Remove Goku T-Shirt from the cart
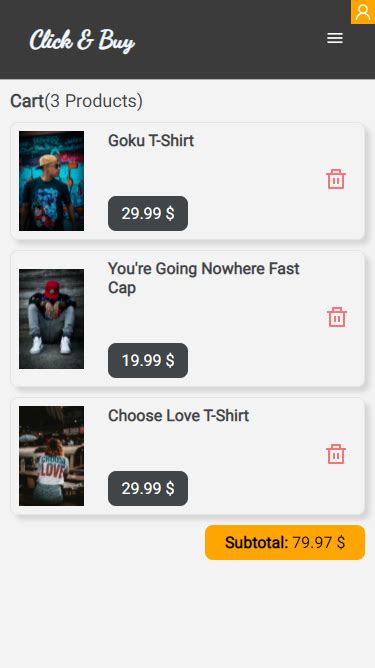Screen dimensions: 375x668 (x=336, y=179)
